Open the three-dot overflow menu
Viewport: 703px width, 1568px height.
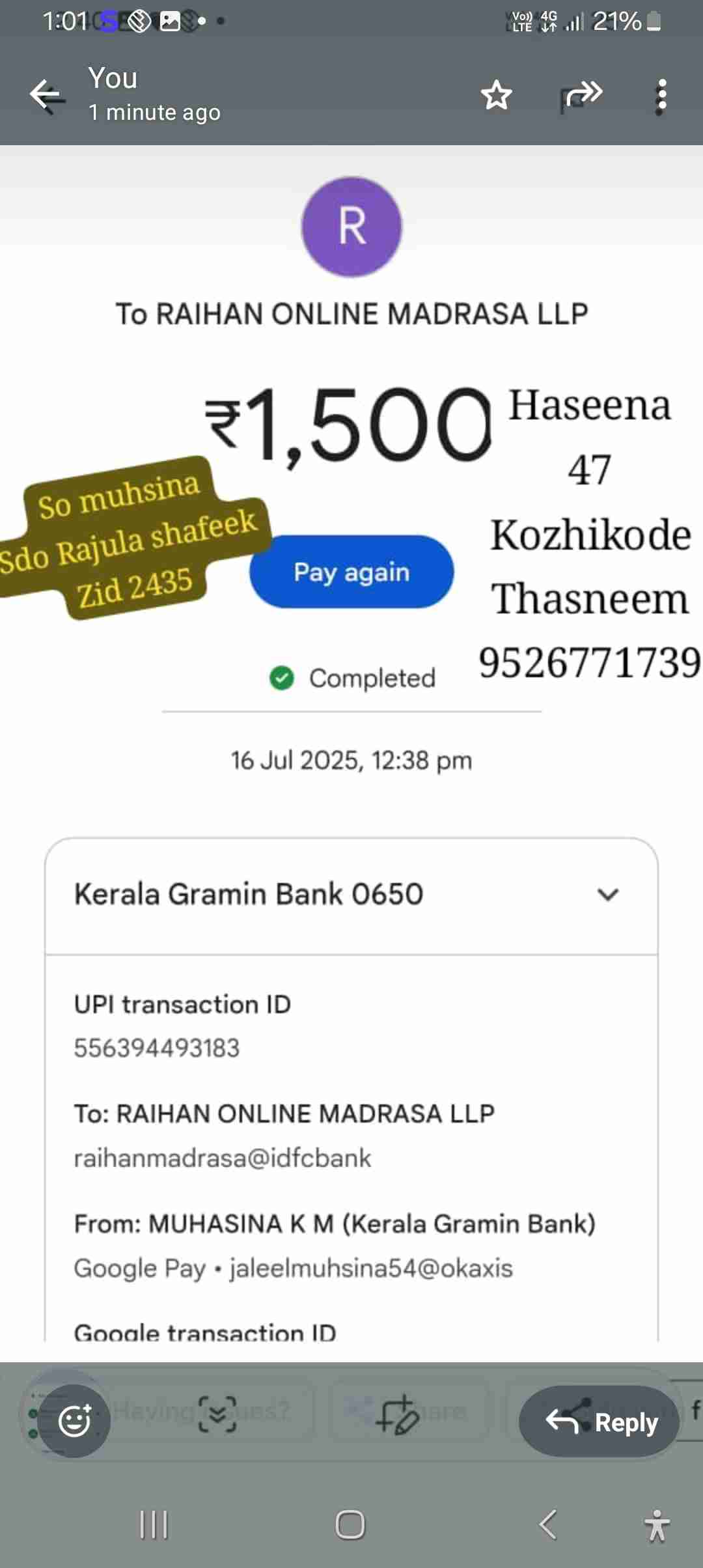tap(661, 96)
